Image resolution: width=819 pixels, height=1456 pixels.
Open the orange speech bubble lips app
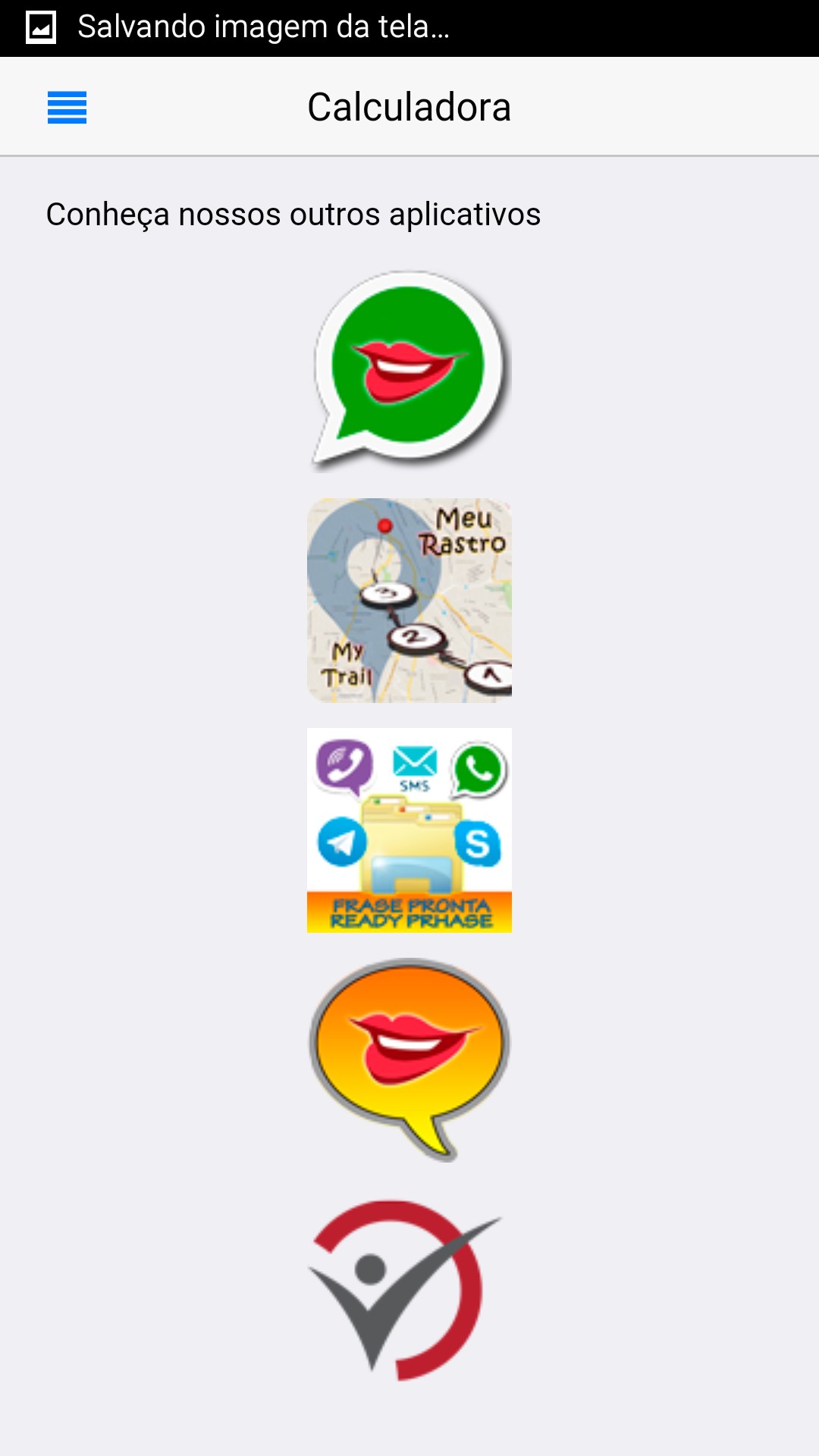pyautogui.click(x=409, y=1057)
